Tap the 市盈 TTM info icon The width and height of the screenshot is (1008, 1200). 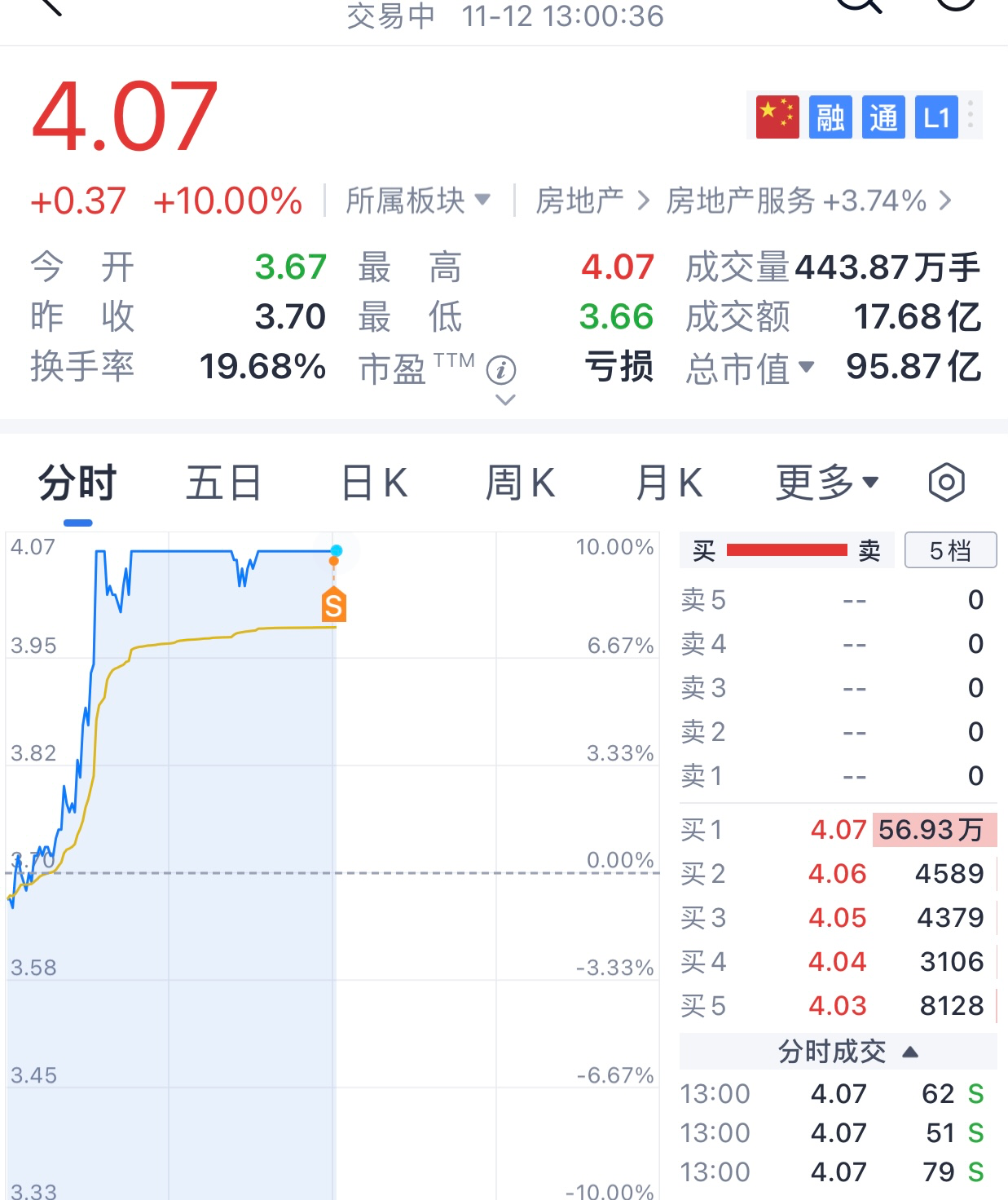501,370
